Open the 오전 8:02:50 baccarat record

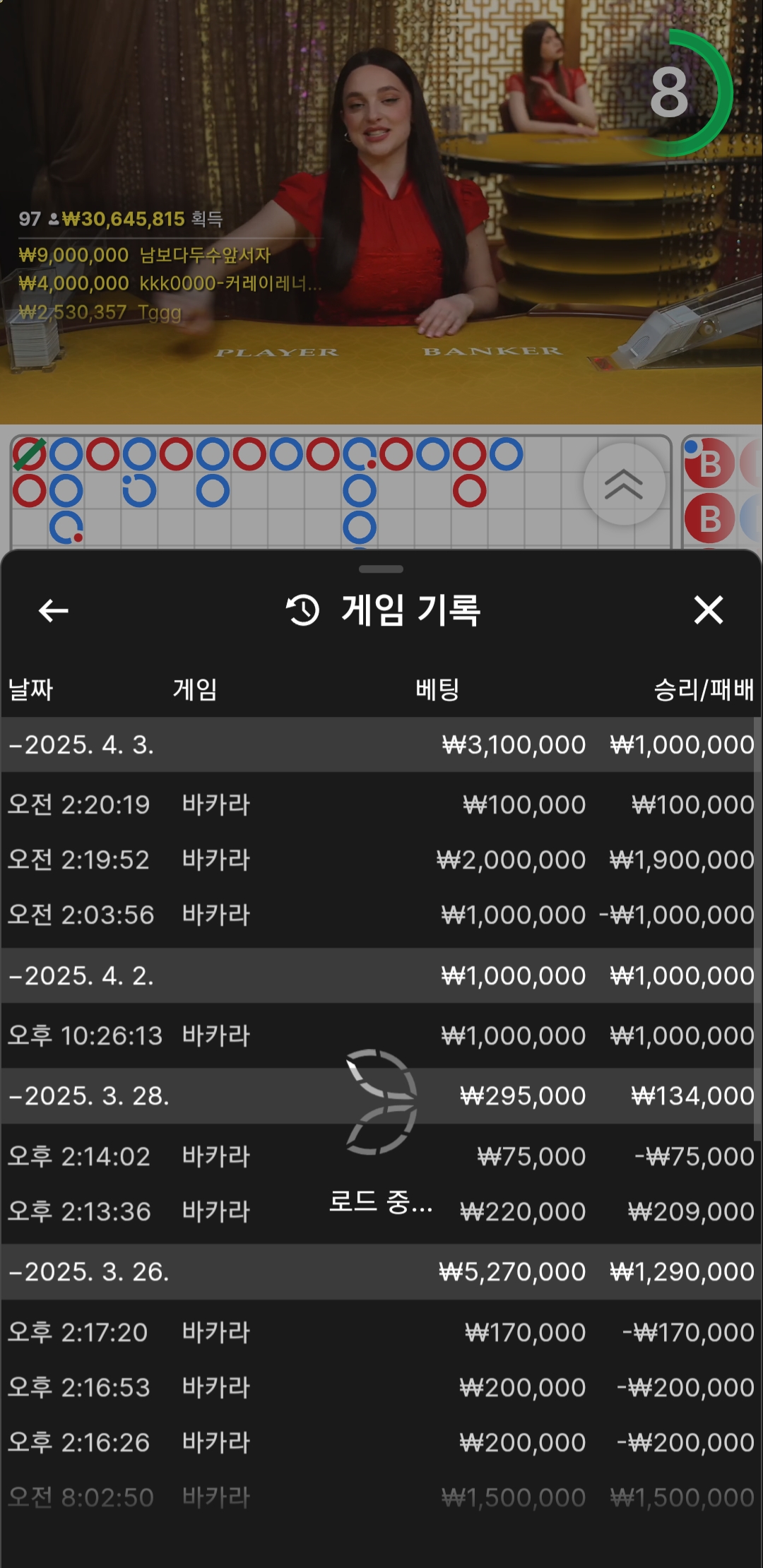coord(380,1497)
